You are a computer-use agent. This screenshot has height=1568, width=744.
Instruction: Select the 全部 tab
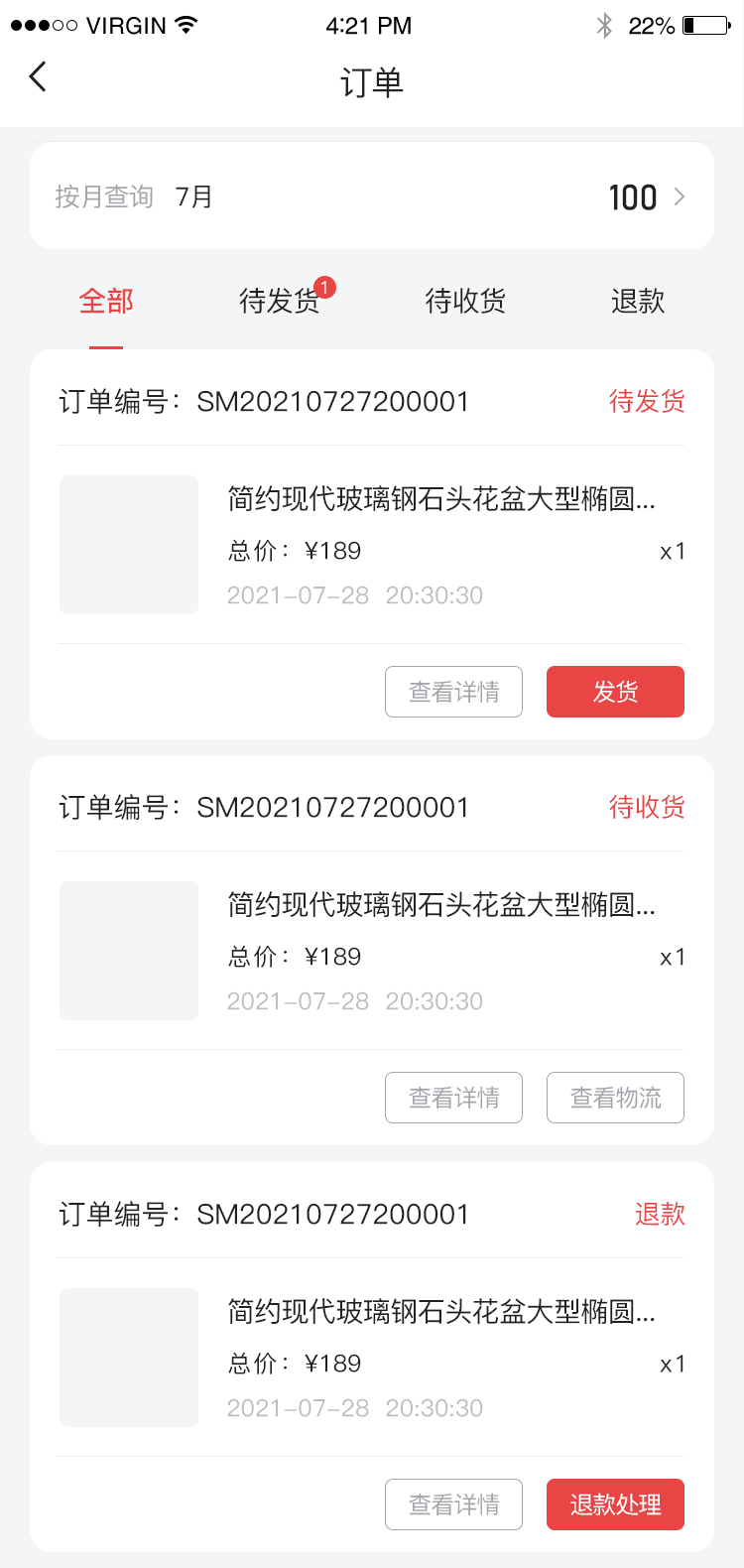click(x=105, y=302)
